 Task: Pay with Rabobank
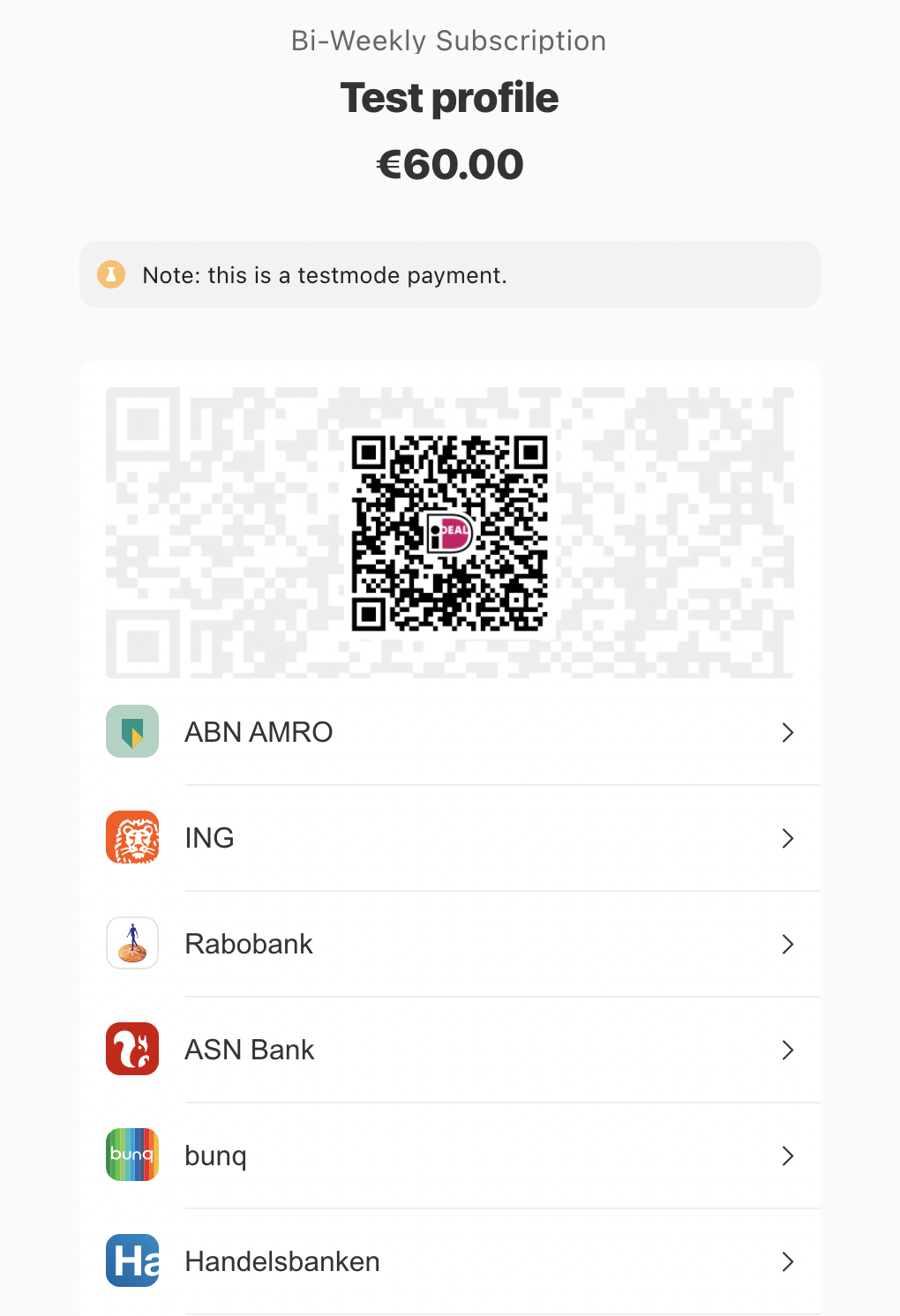tap(249, 944)
